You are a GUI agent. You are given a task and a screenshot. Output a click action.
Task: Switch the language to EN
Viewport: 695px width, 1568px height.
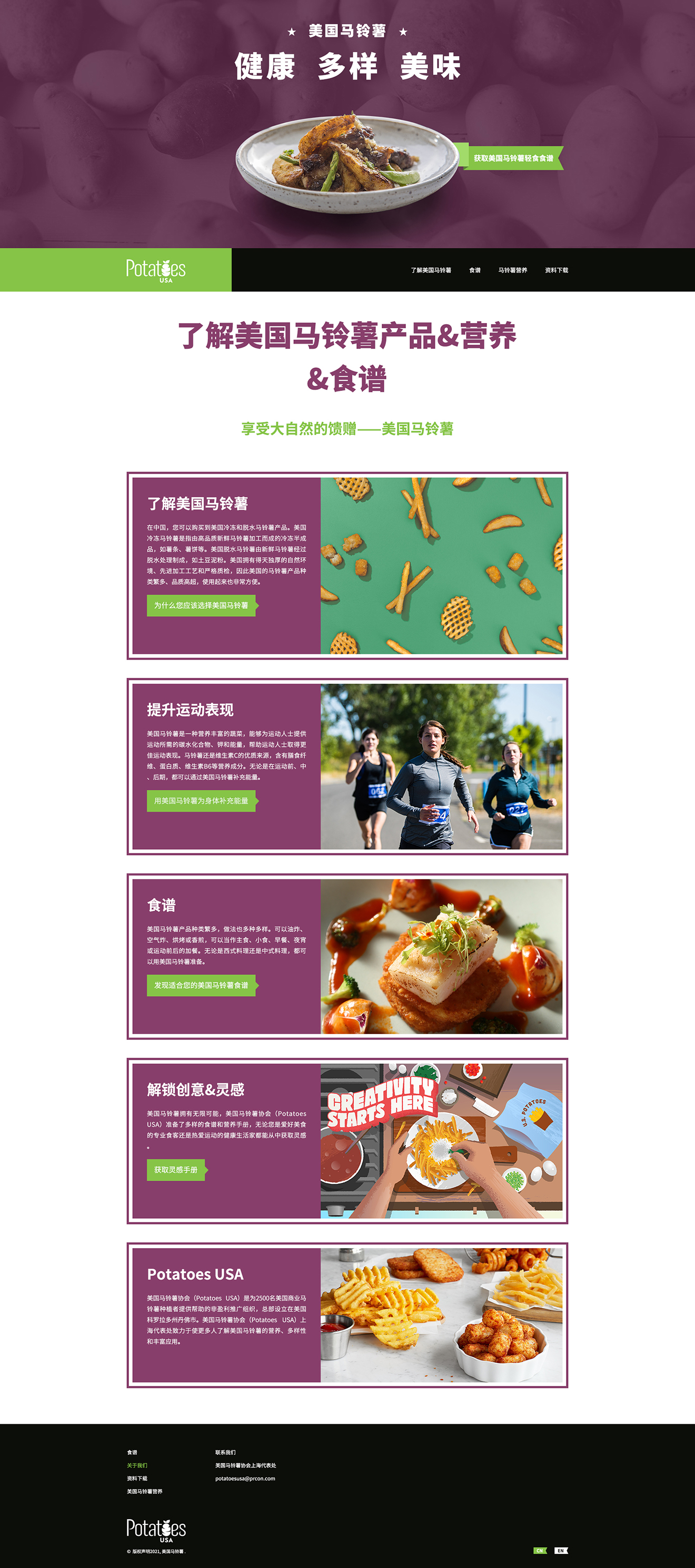(561, 1550)
